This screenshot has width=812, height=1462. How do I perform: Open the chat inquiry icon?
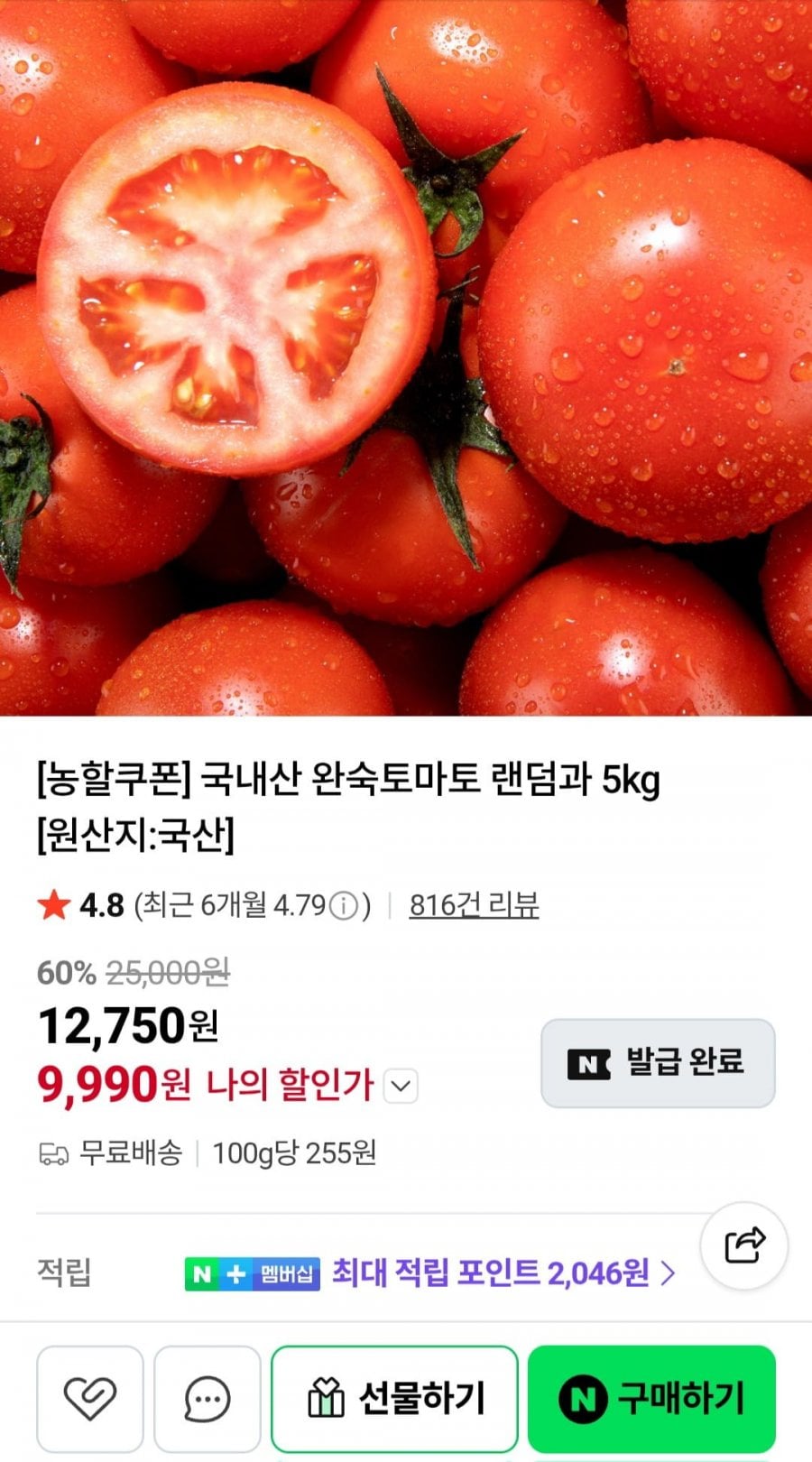208,1399
